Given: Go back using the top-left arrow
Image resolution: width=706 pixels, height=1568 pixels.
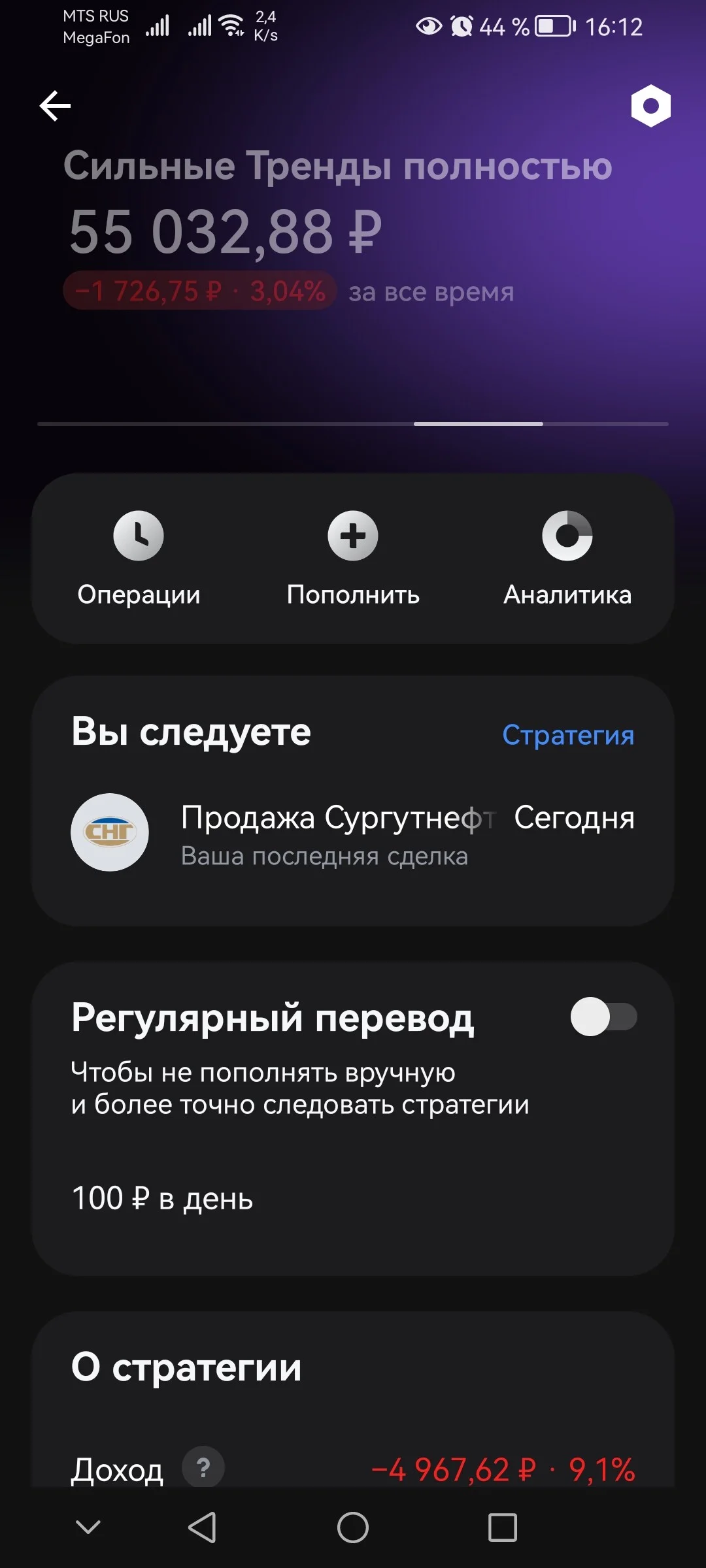Looking at the screenshot, I should coord(55,106).
